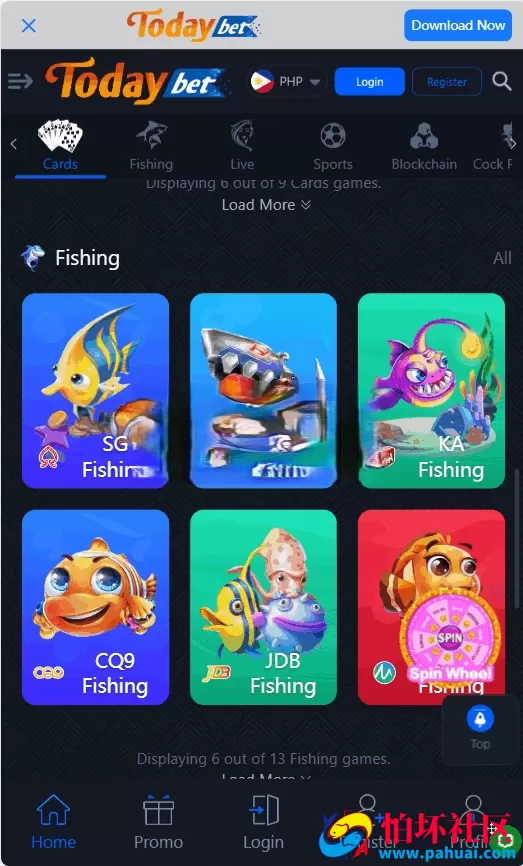Switch to the Sports category tab
The image size is (523, 866).
[333, 147]
